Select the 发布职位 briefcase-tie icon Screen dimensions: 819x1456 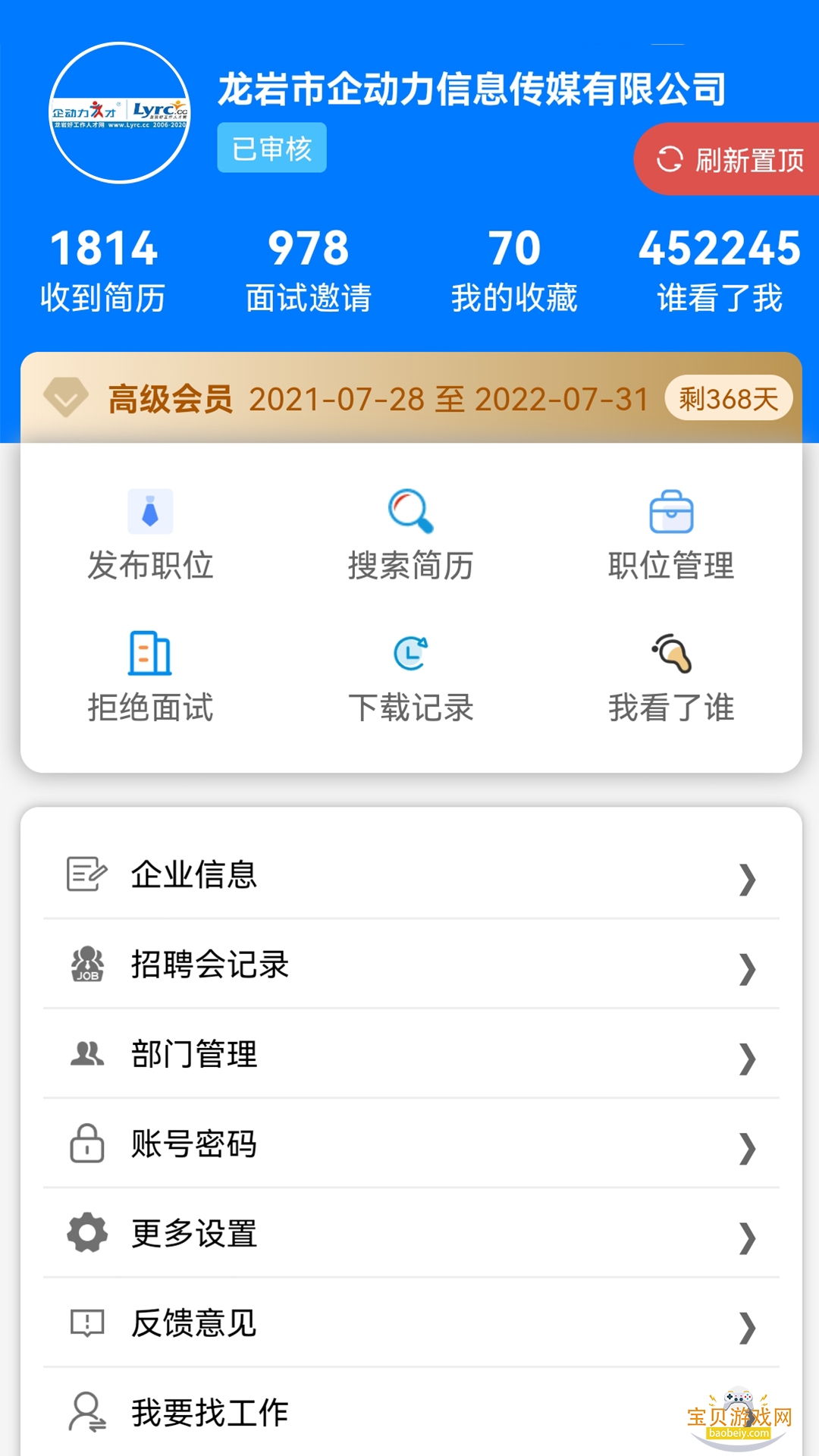pyautogui.click(x=151, y=512)
